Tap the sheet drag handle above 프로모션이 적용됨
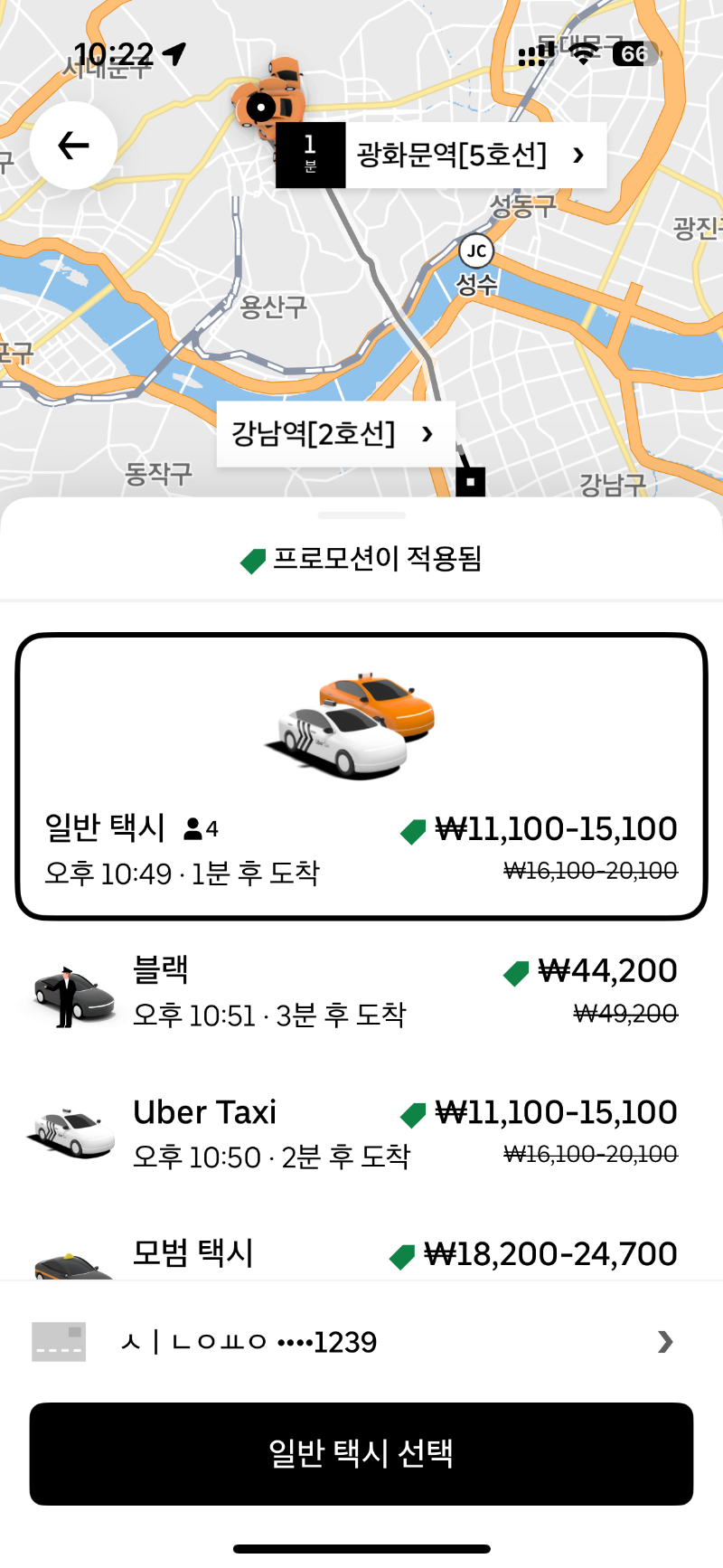 [x=361, y=515]
